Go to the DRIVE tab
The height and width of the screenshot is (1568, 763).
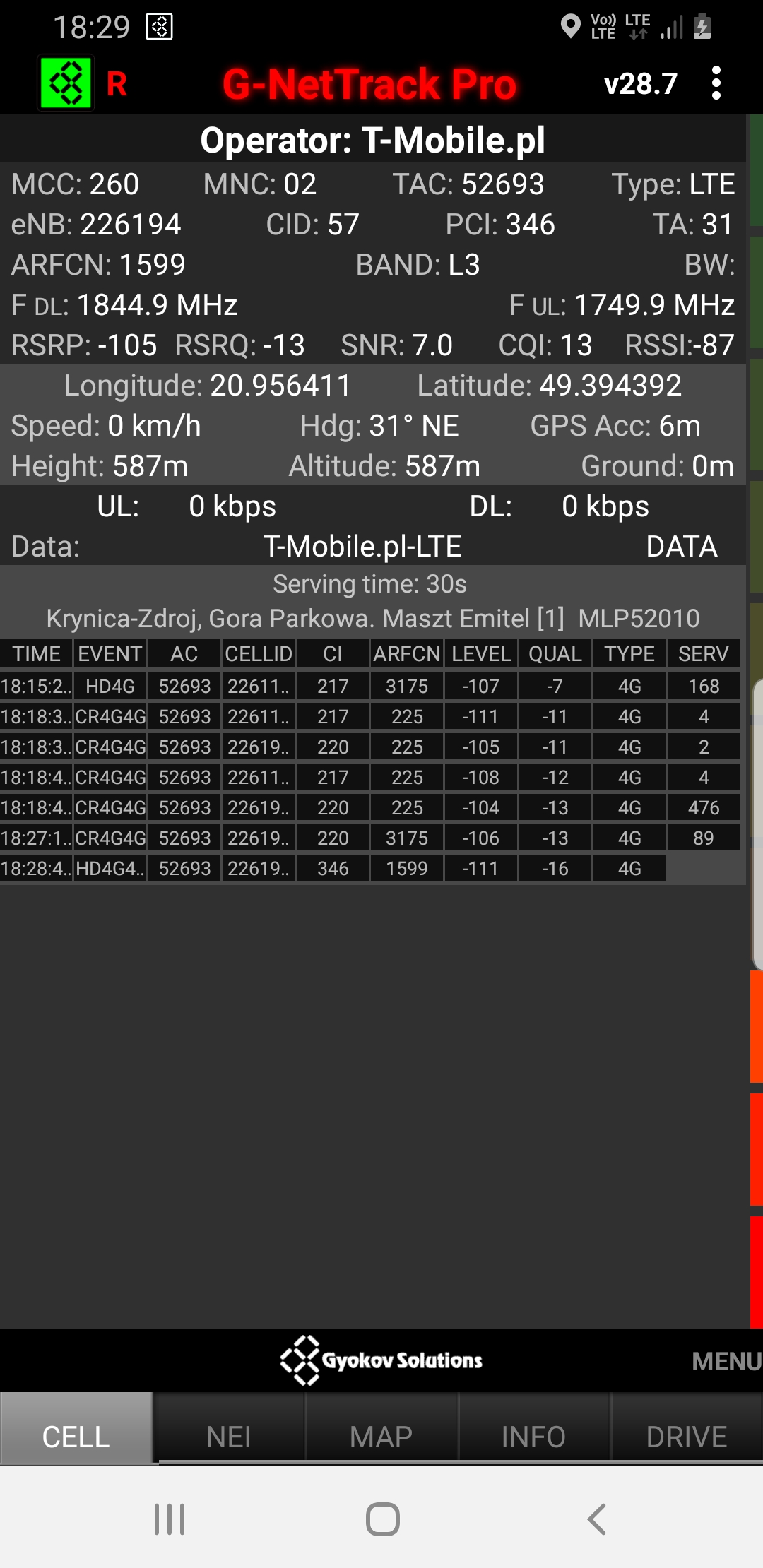(x=686, y=1437)
